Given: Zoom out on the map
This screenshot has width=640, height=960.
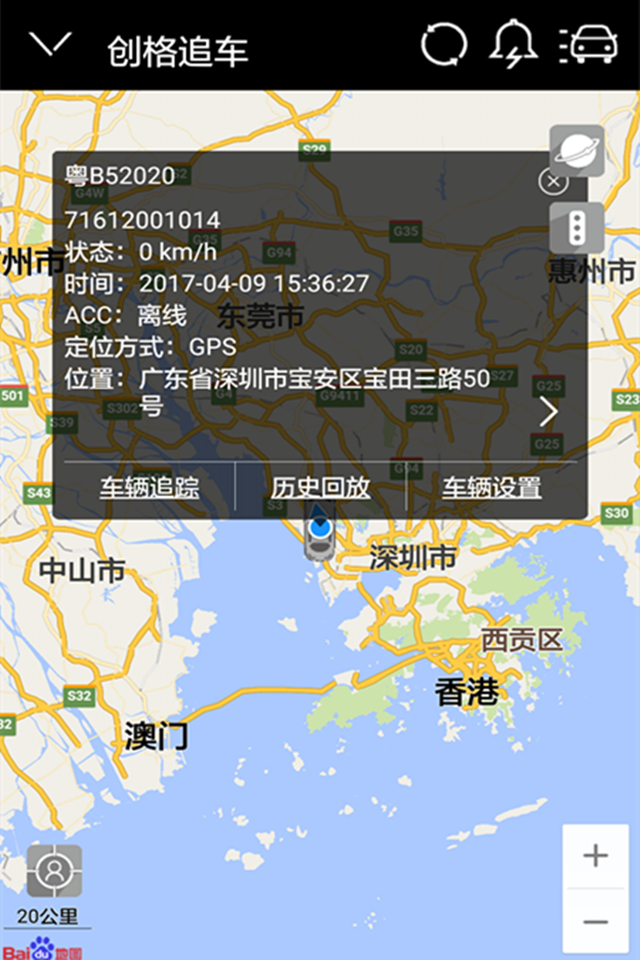Looking at the screenshot, I should tap(596, 921).
